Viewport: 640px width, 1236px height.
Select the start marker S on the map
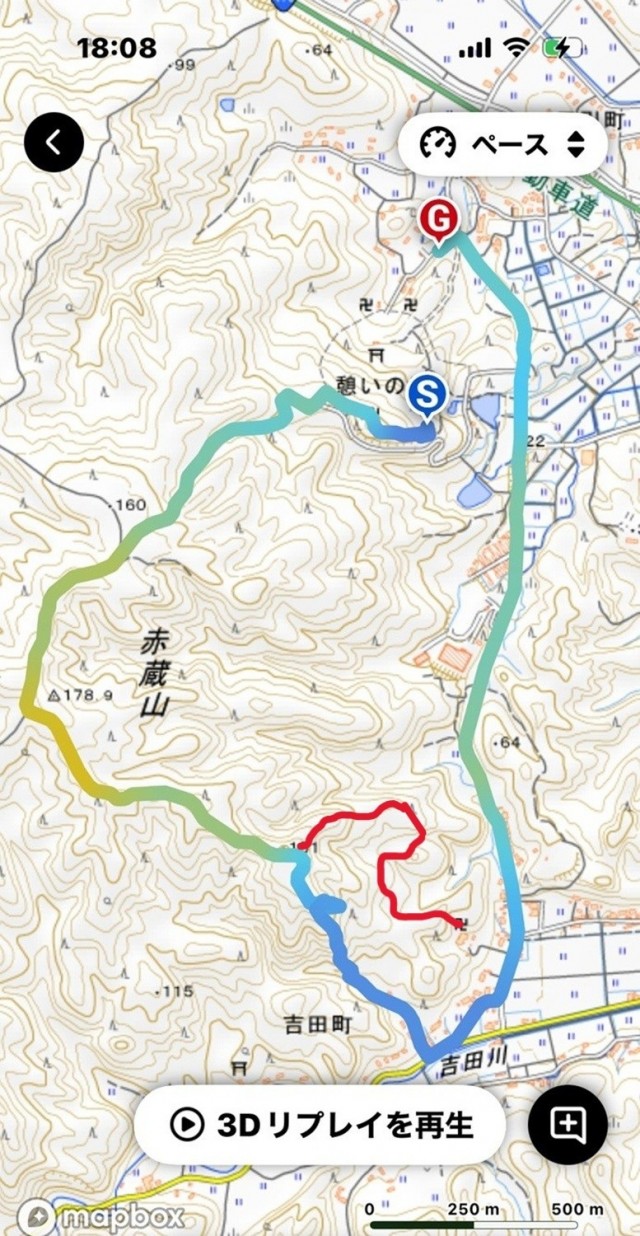428,391
